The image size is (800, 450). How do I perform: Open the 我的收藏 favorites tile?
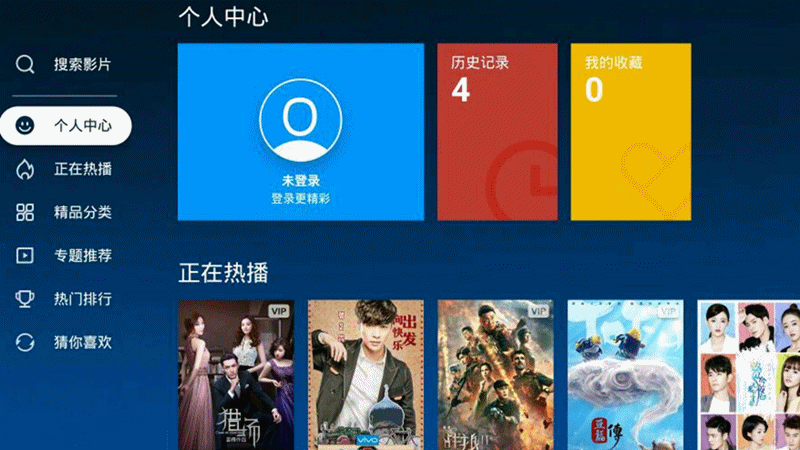[x=631, y=131]
